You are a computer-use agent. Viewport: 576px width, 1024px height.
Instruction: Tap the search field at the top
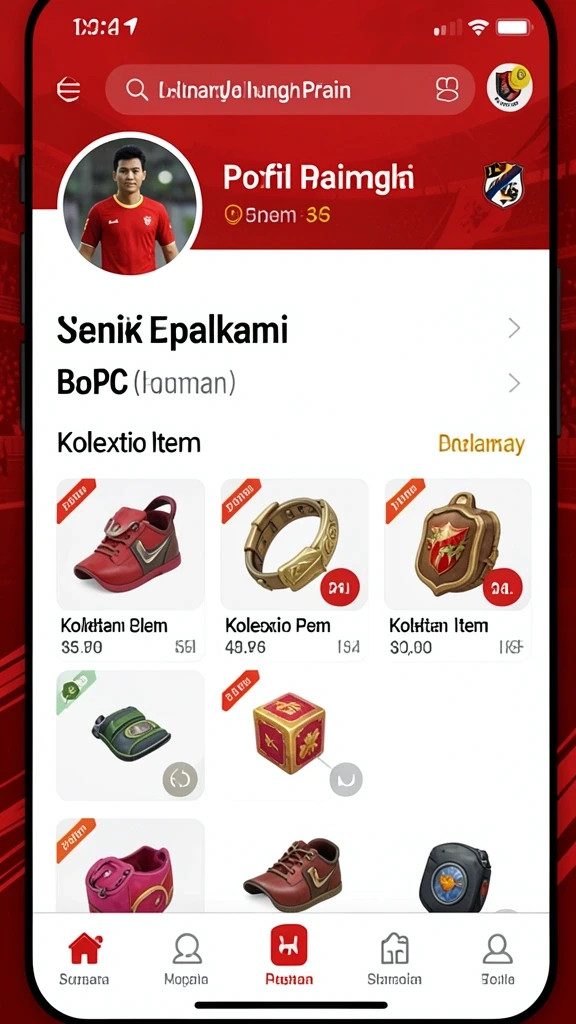pos(289,90)
